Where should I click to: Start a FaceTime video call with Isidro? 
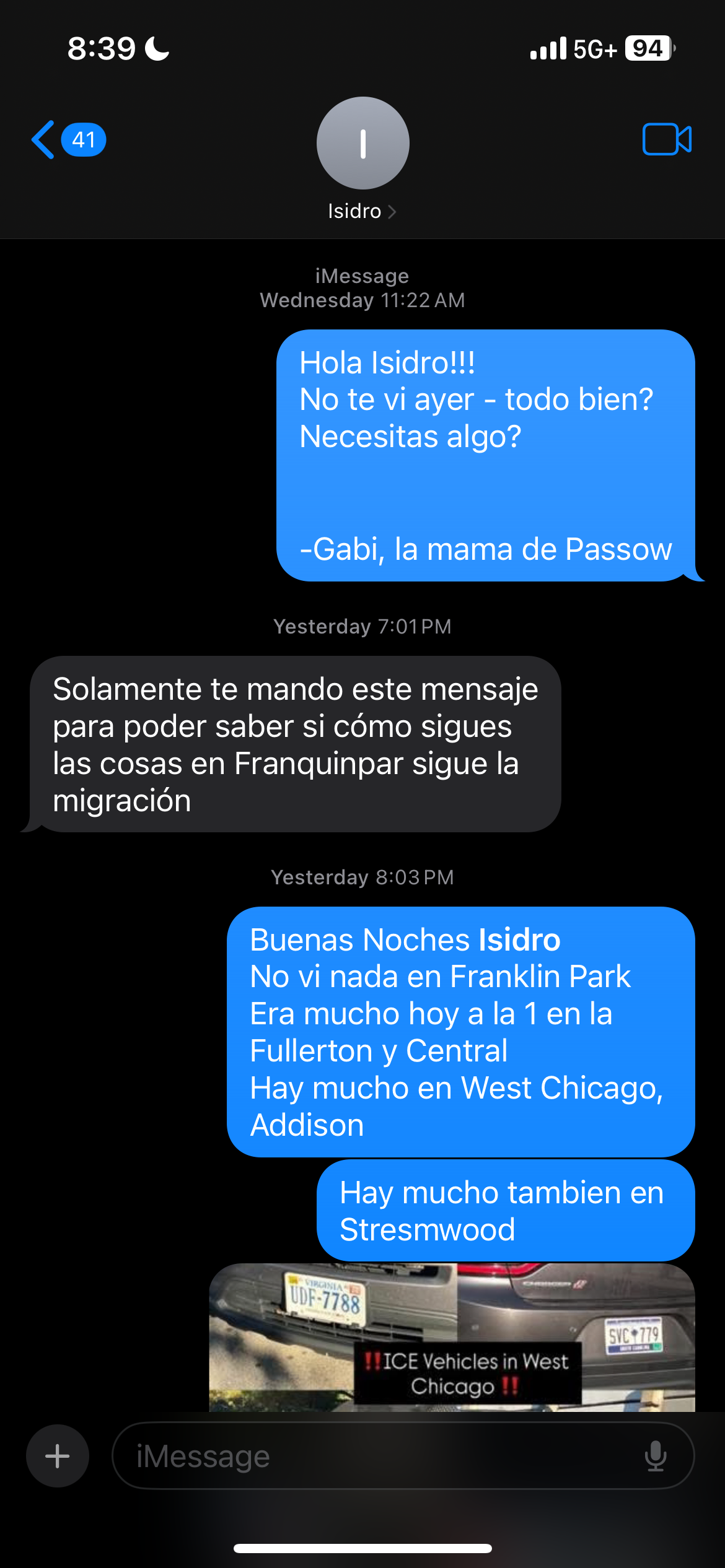coord(667,140)
